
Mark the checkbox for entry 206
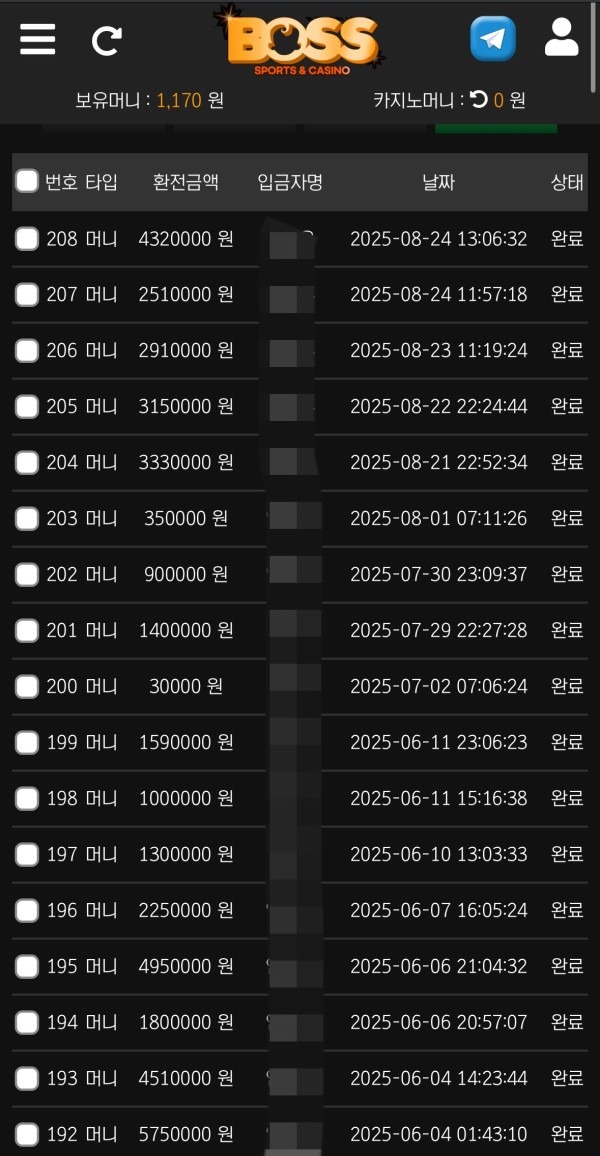(x=27, y=350)
